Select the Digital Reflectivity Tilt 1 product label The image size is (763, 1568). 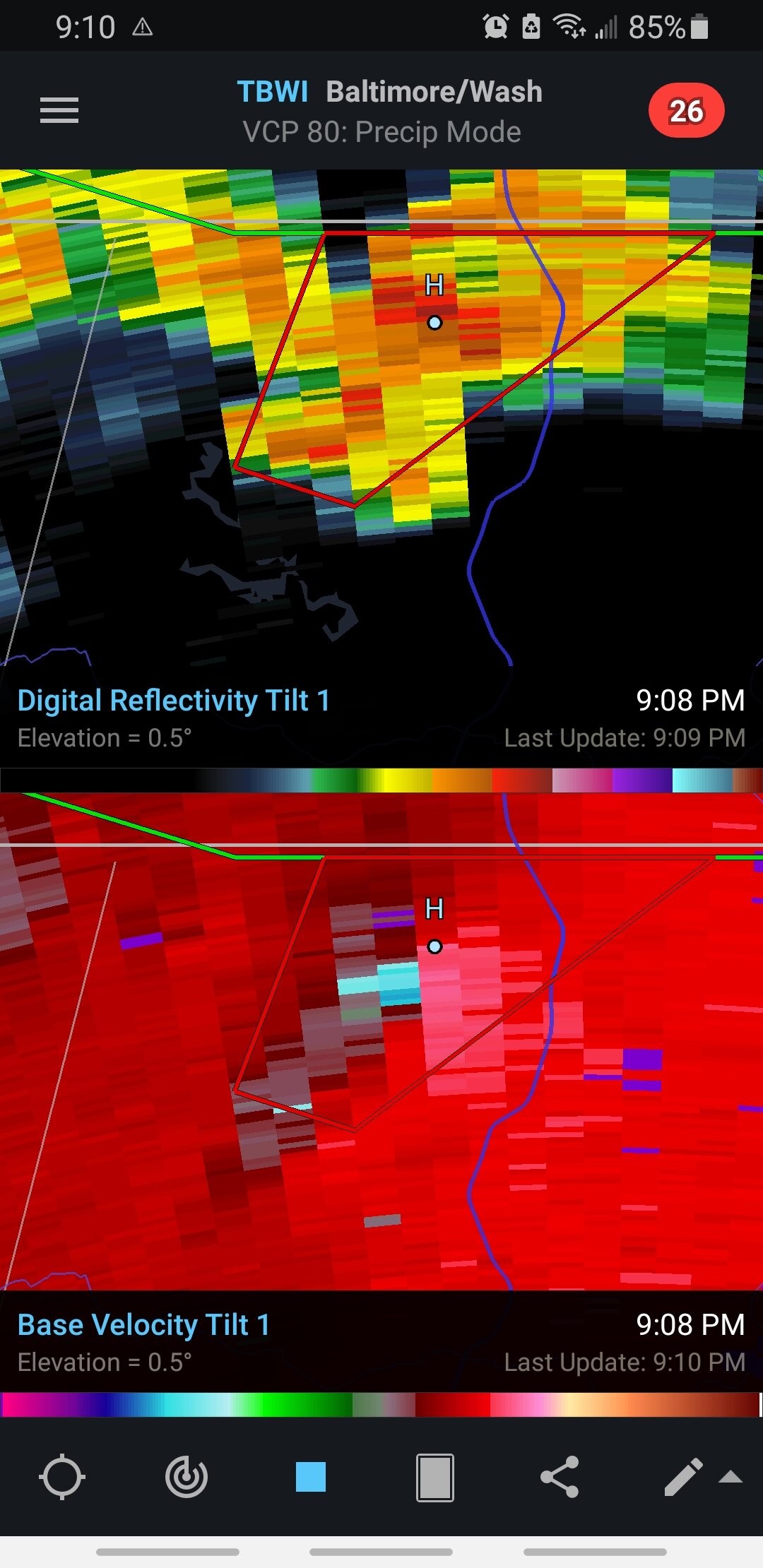[x=173, y=701]
